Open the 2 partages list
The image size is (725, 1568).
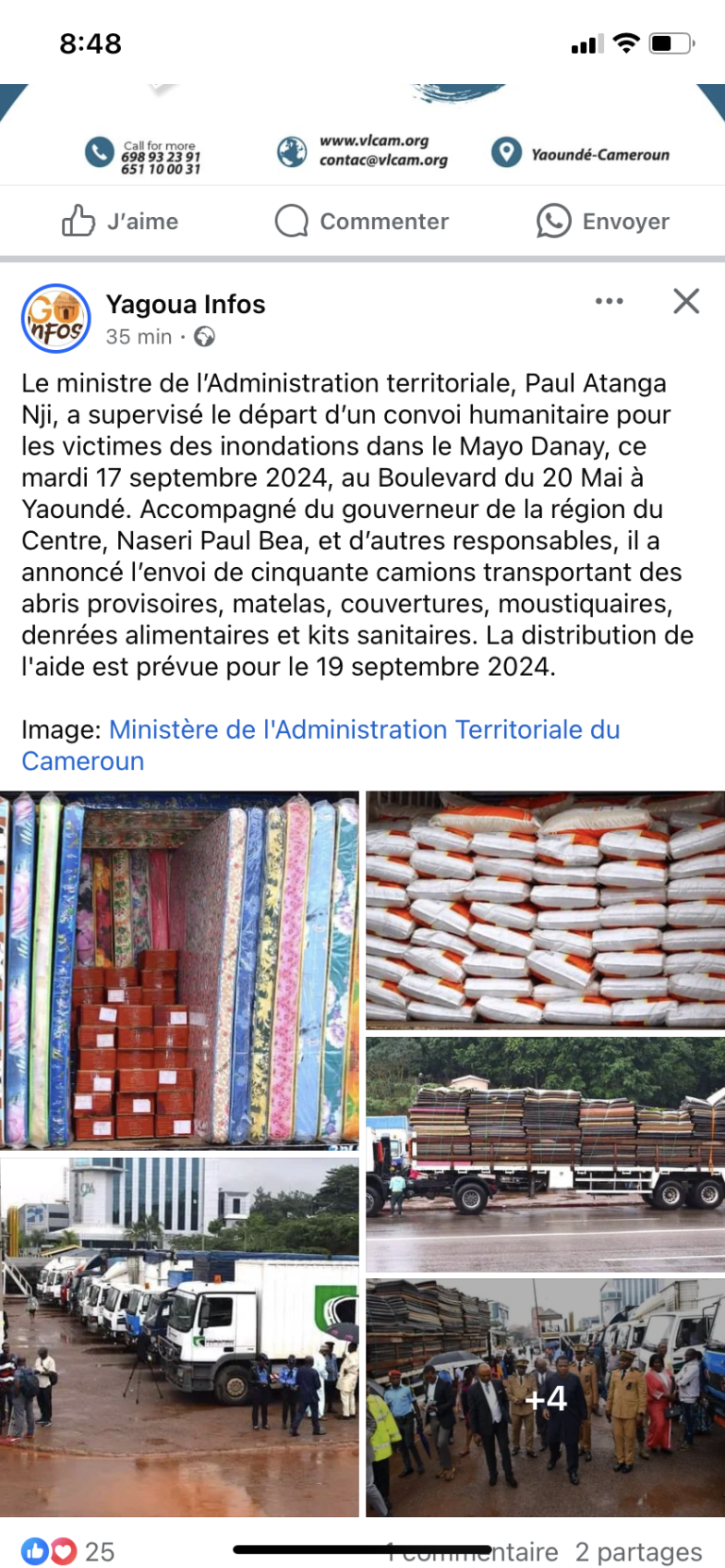coord(639,1552)
